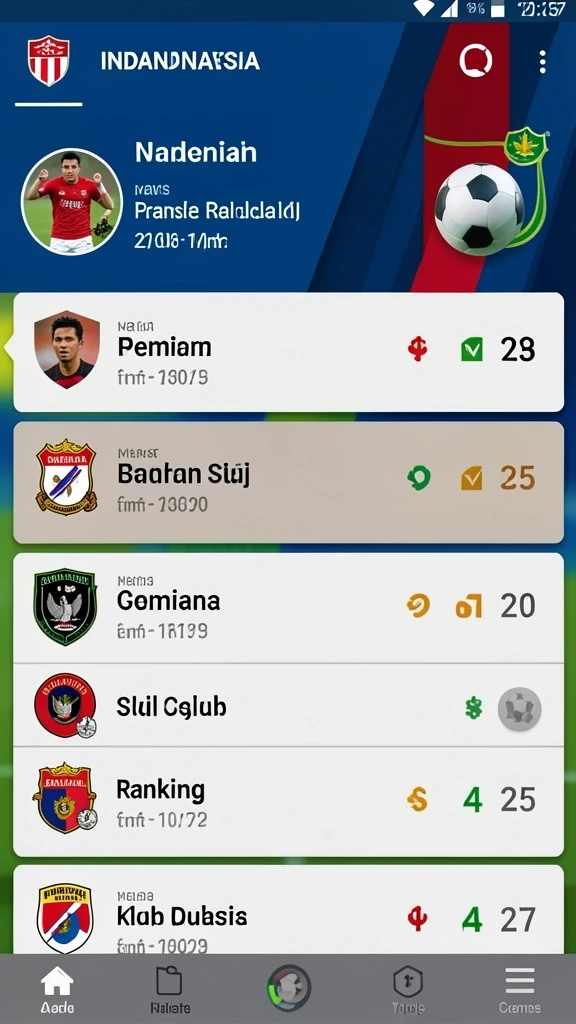
Task: Go to the home tab in bottom bar
Action: point(57,989)
